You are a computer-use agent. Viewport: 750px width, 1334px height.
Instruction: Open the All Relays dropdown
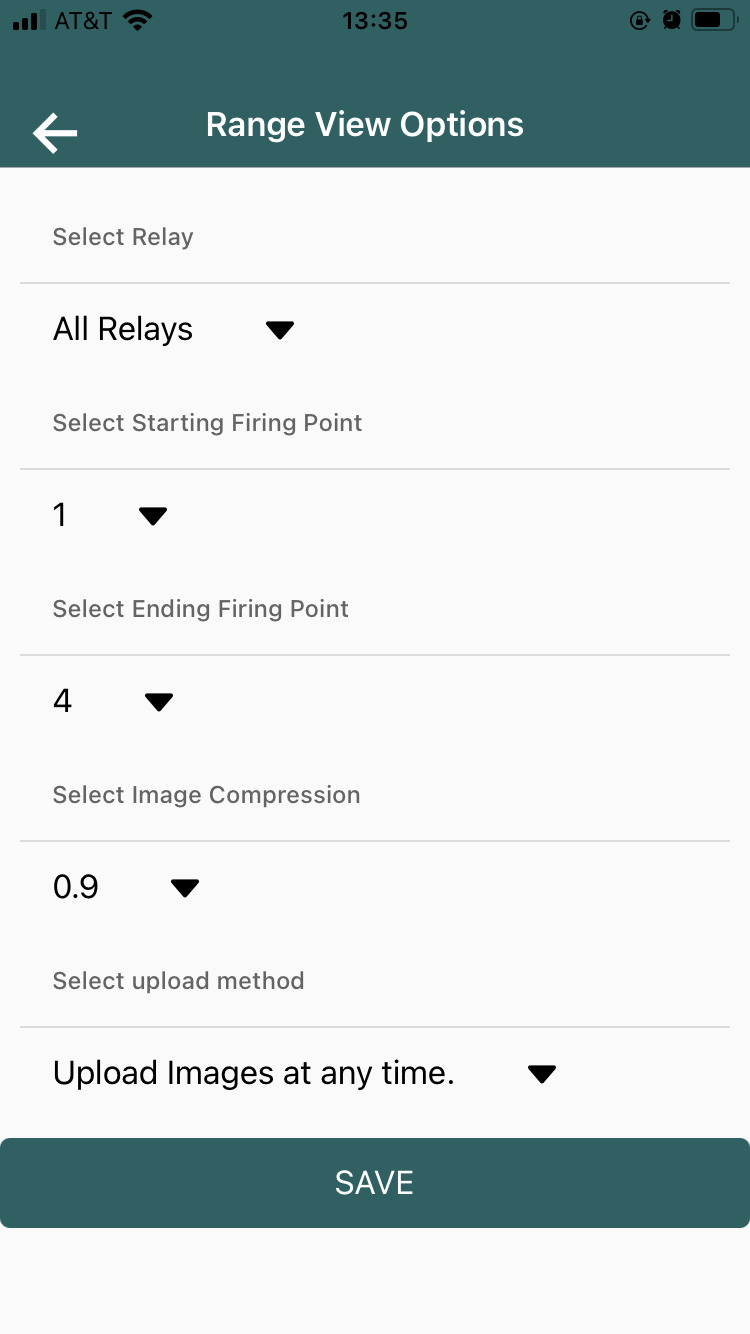click(173, 330)
